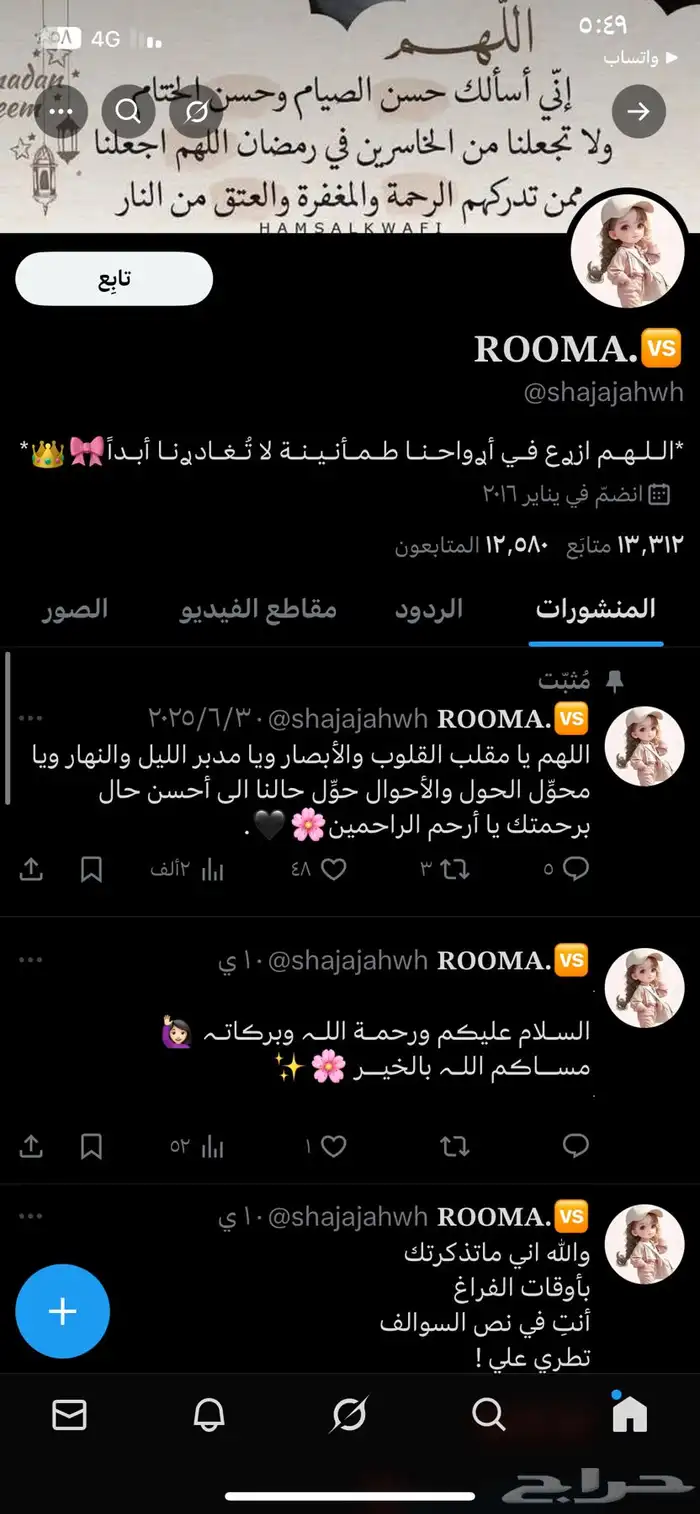Select the المنشورات tab
700x1514 pixels.
click(596, 609)
